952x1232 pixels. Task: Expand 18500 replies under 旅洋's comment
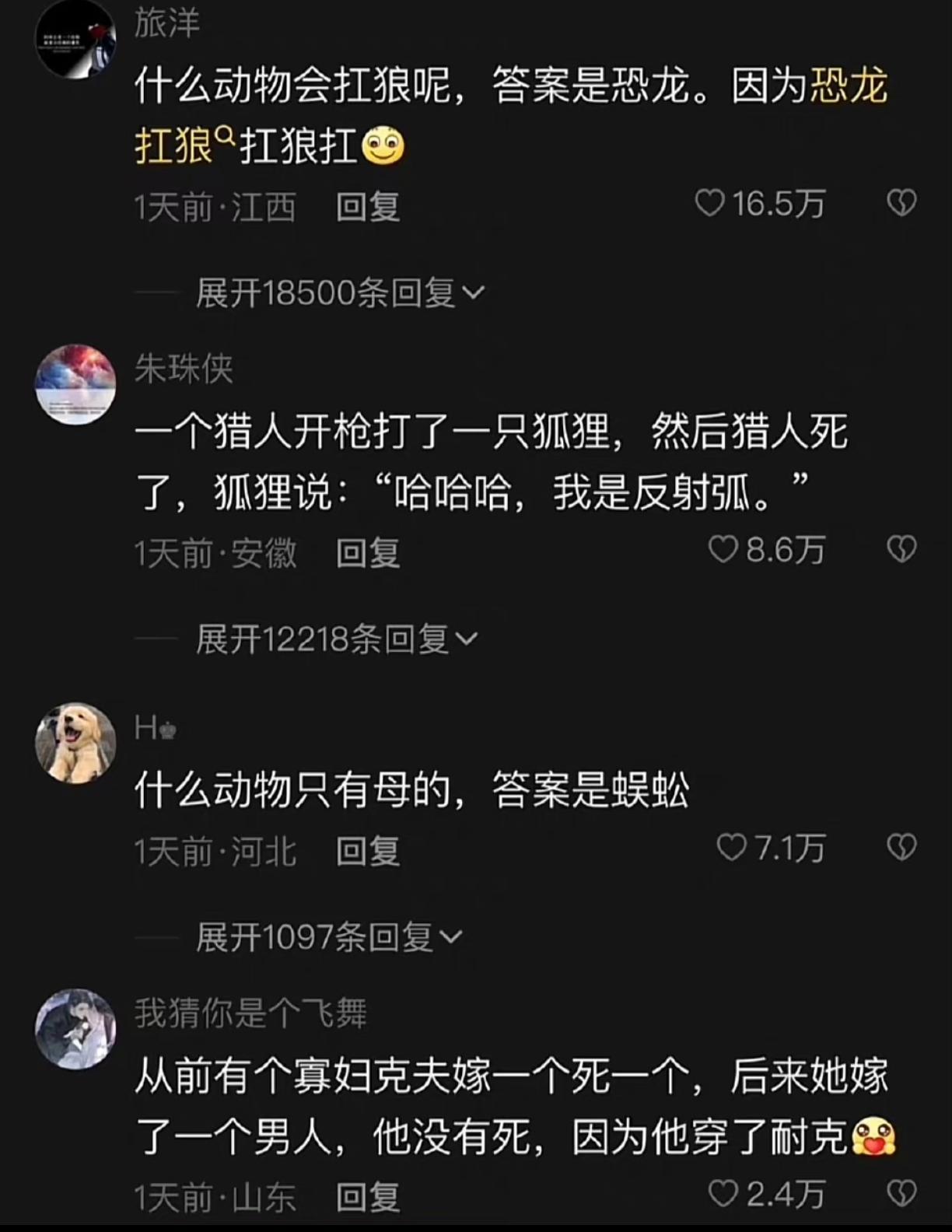coord(340,293)
